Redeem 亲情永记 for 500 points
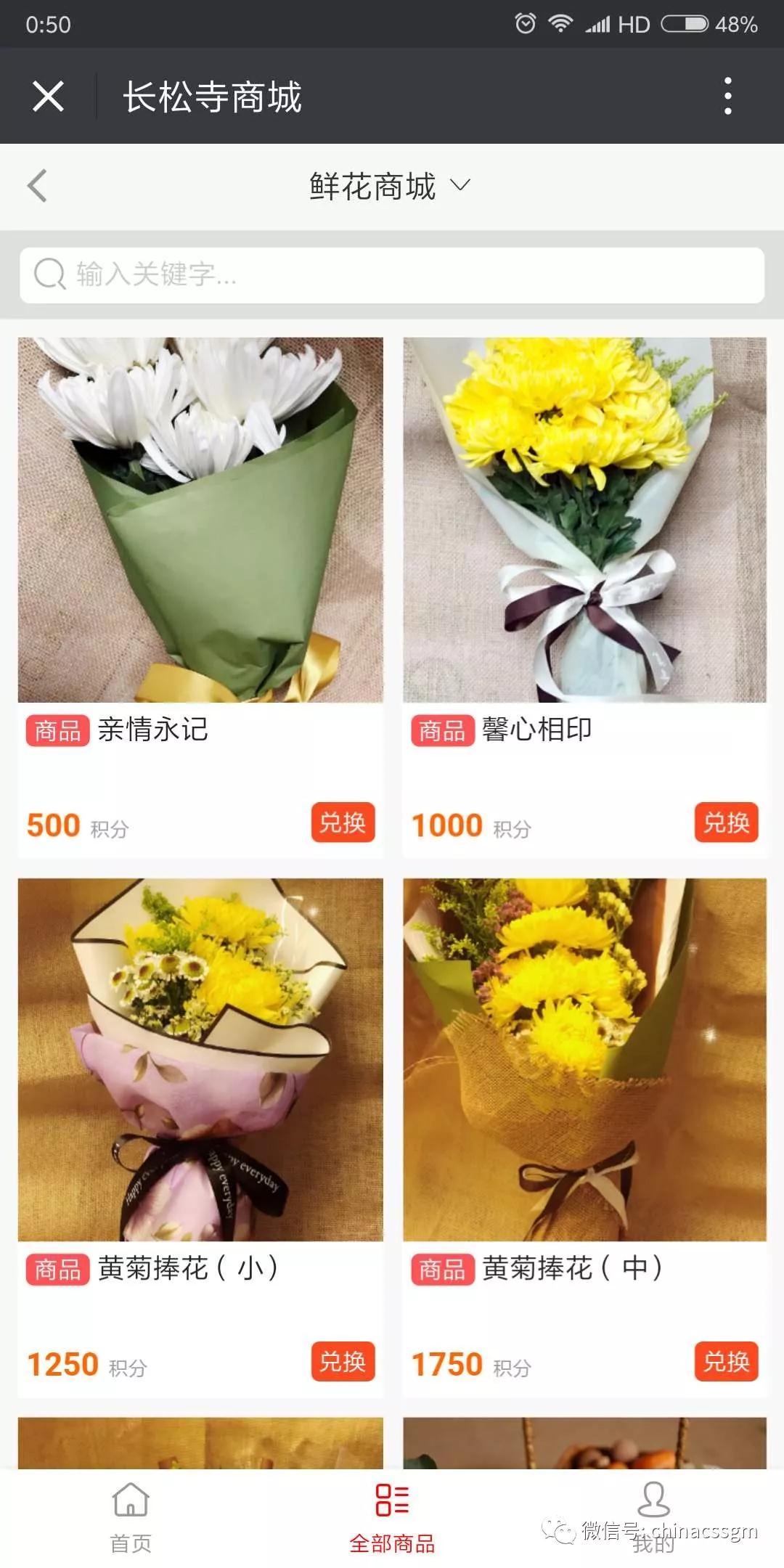 click(343, 822)
